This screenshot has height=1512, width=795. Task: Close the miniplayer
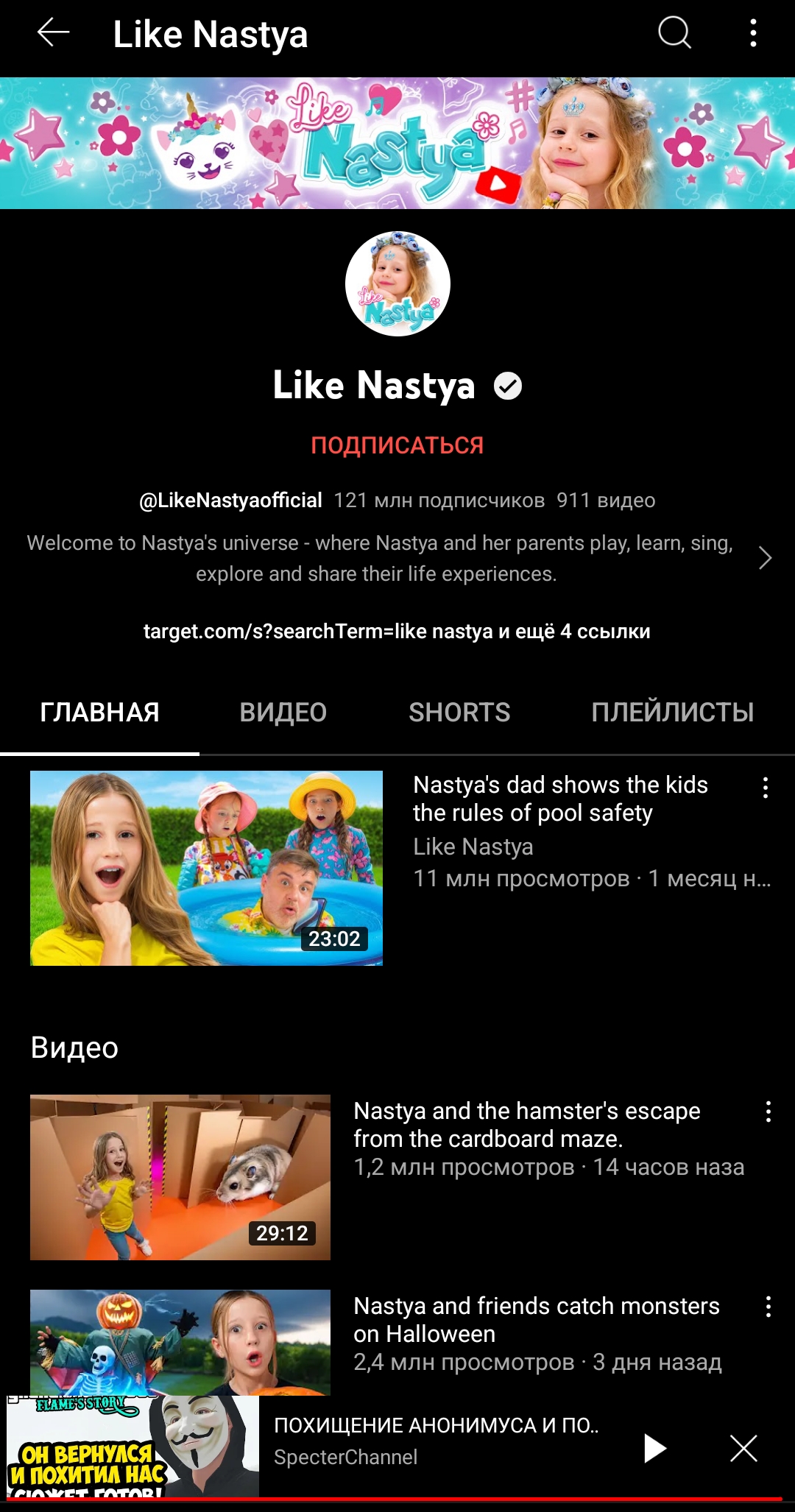pos(743,1448)
